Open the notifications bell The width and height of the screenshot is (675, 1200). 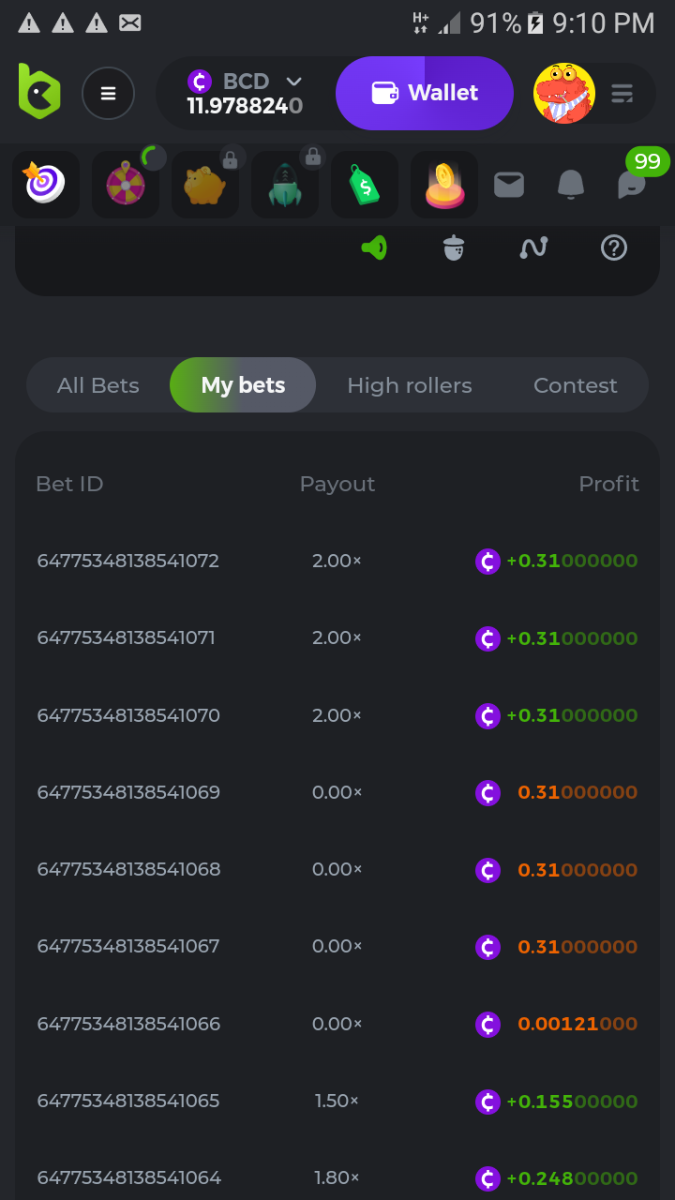tap(570, 184)
